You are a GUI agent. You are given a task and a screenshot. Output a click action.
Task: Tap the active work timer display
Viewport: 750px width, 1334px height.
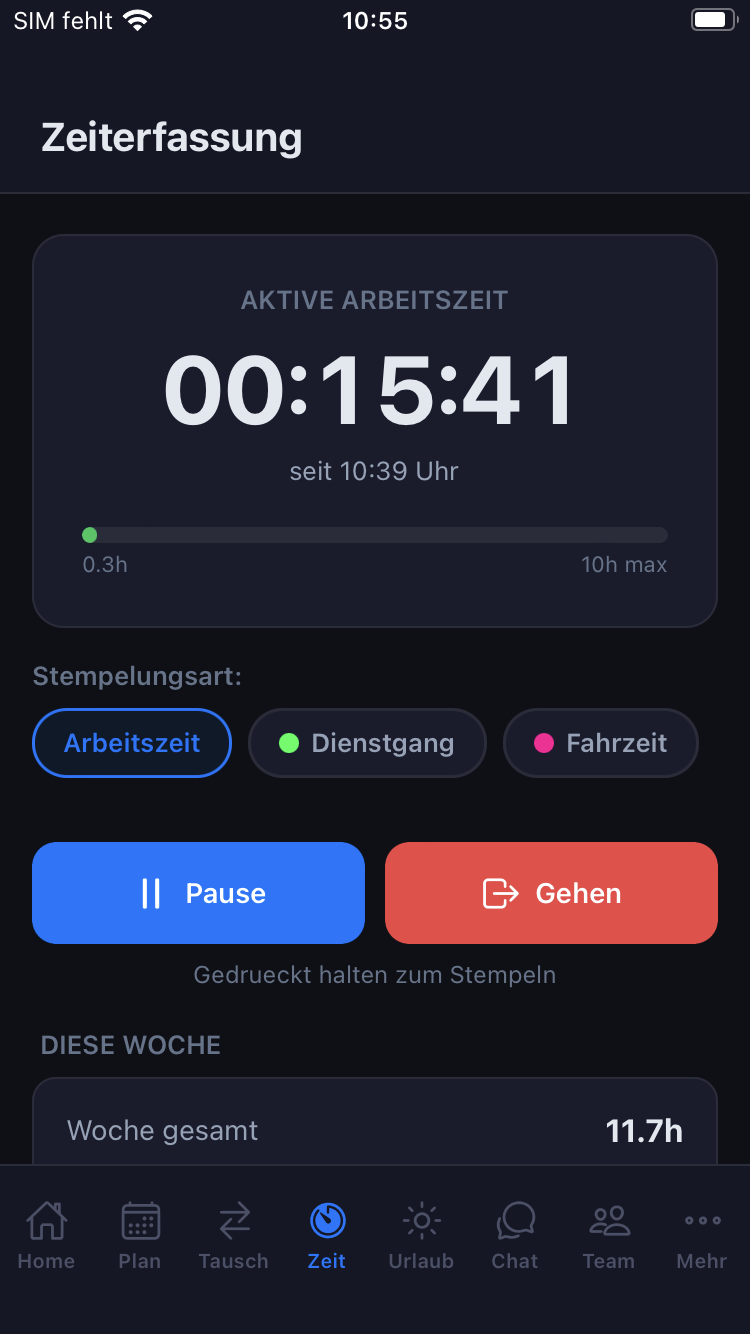point(375,390)
